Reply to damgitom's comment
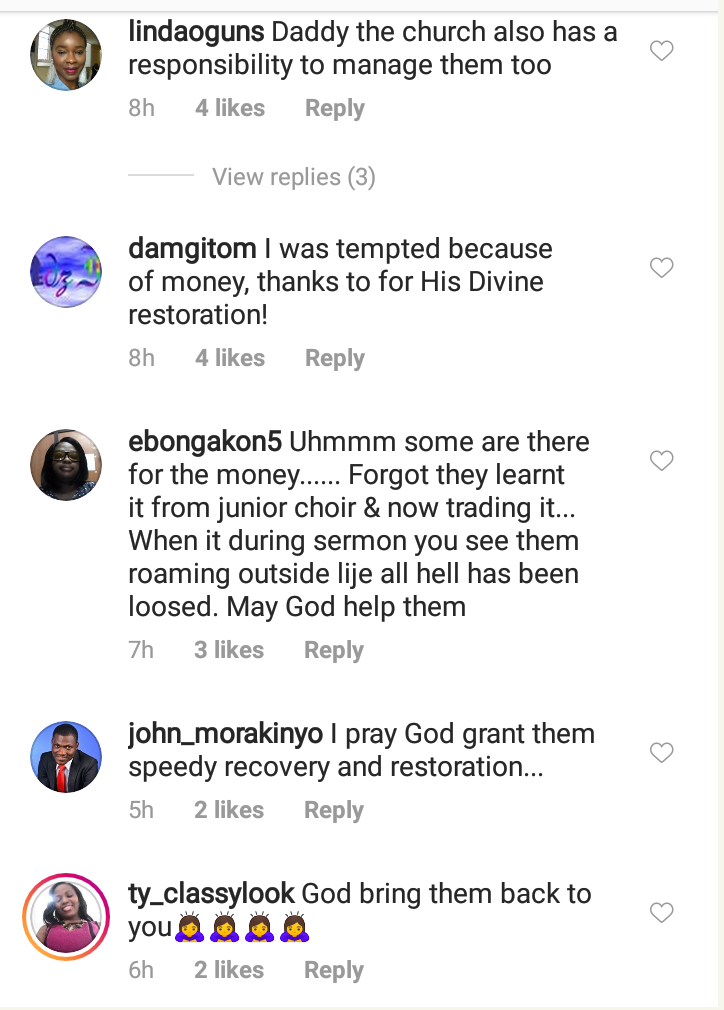The width and height of the screenshot is (724, 1010). click(x=334, y=358)
